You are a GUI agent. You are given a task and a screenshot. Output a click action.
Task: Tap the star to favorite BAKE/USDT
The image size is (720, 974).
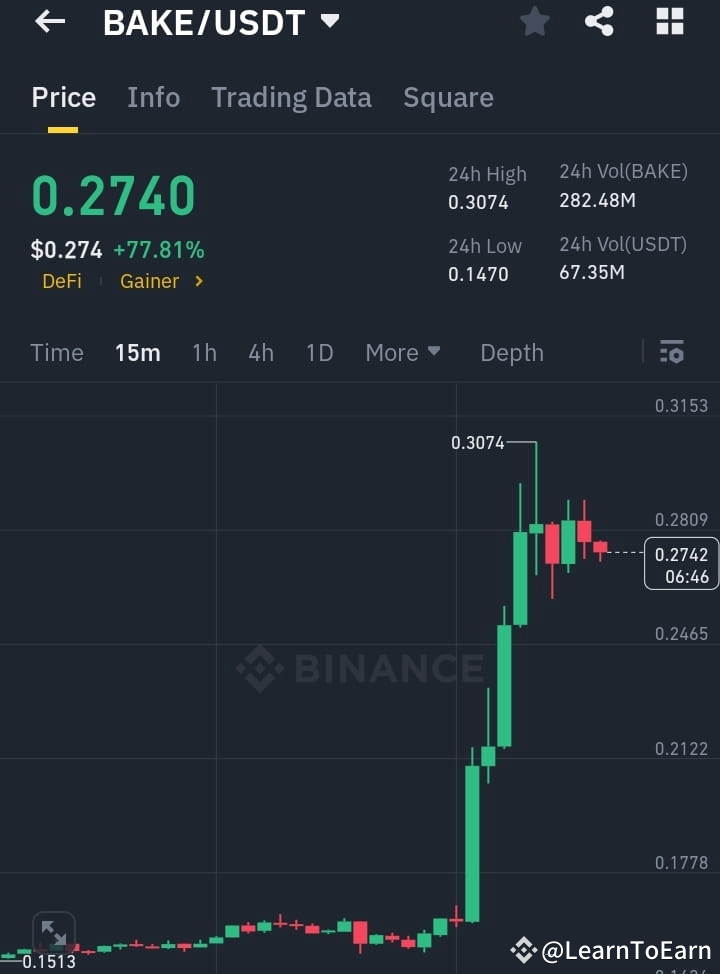[534, 21]
